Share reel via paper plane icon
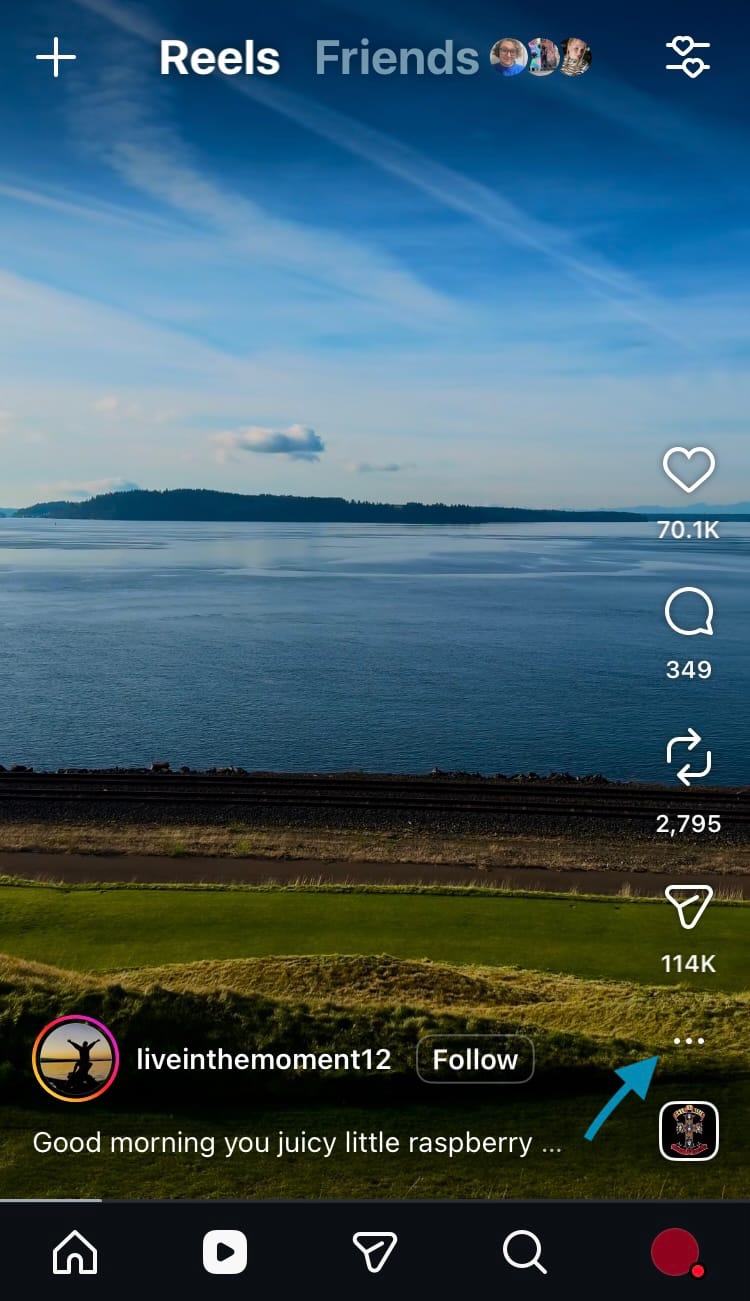The image size is (750, 1301). (689, 908)
